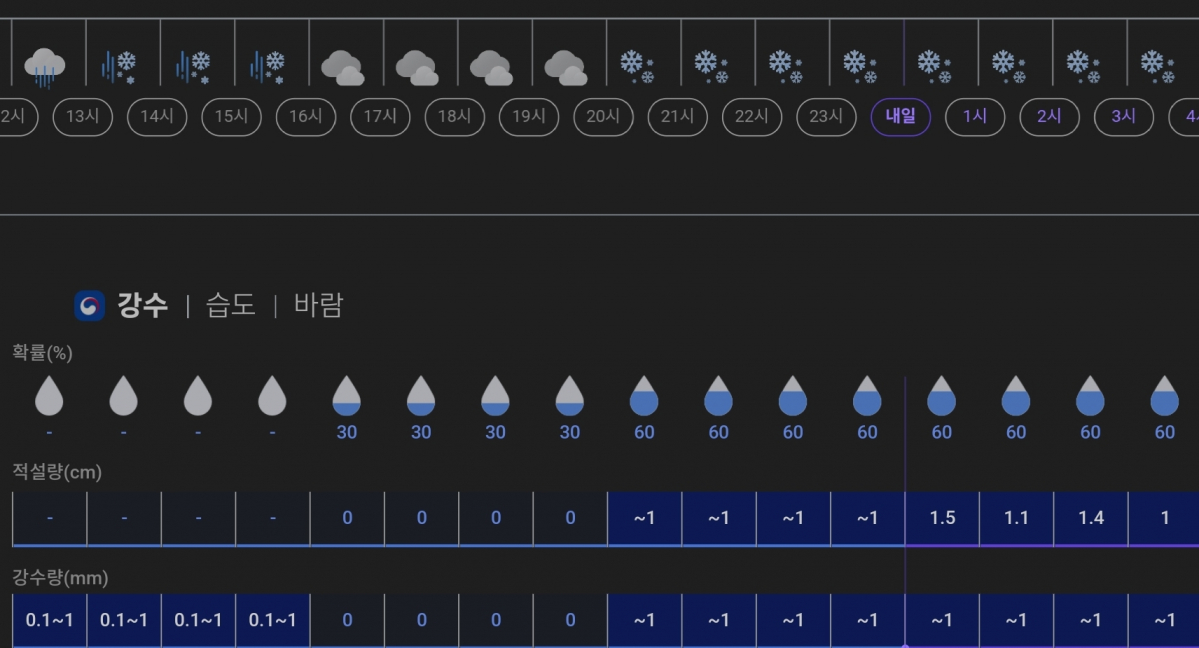Switch to the 습도 tab
This screenshot has height=648, width=1199.
tap(230, 305)
